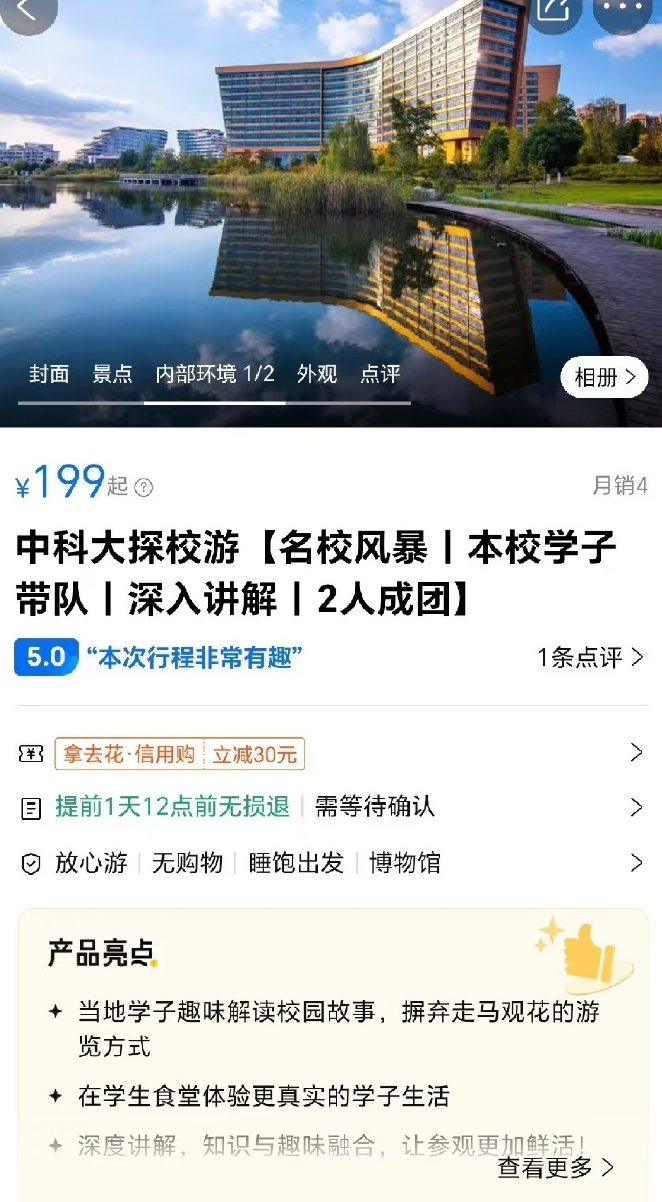Viewport: 662px width, 1202px height.
Task: Go back using the top arrow
Action: coord(27,12)
